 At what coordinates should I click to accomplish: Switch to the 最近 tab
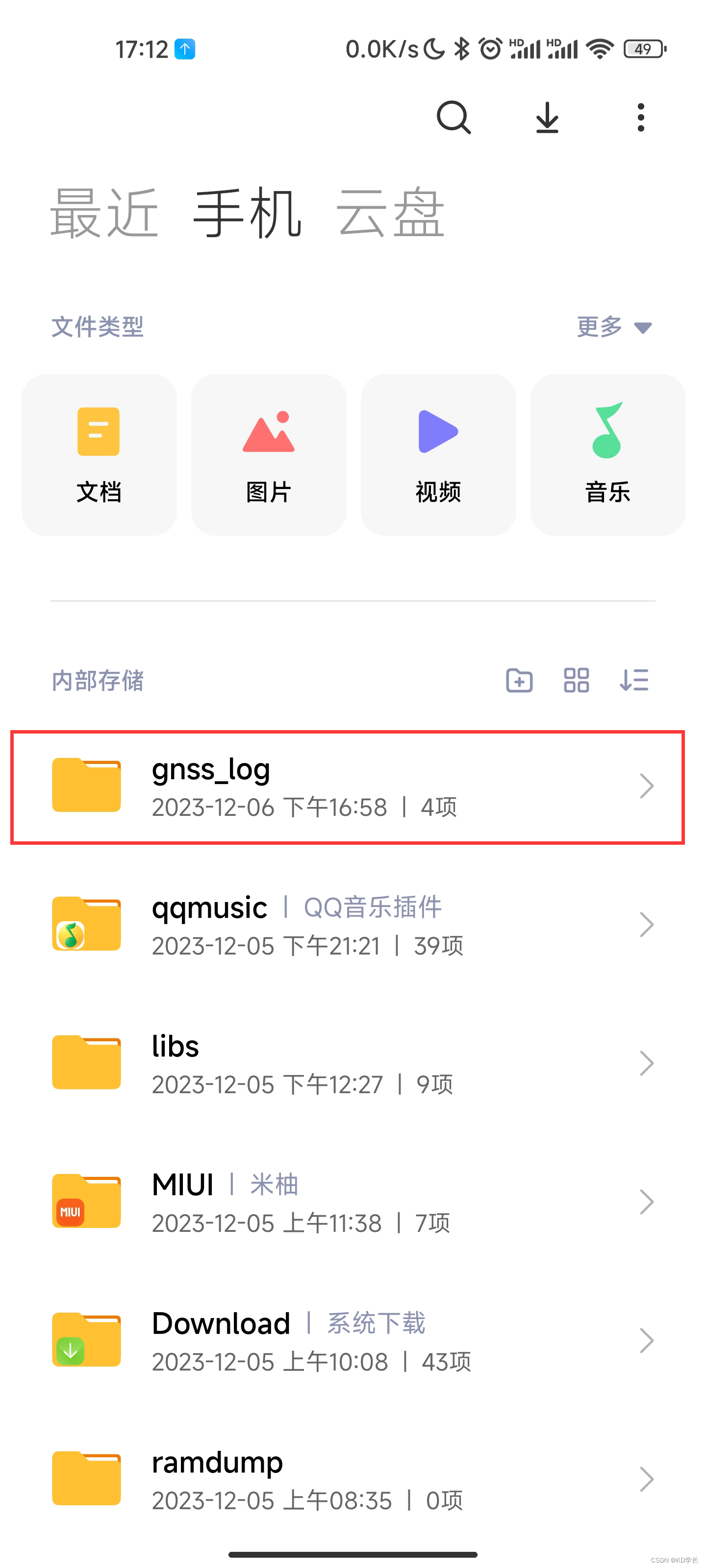[x=105, y=213]
